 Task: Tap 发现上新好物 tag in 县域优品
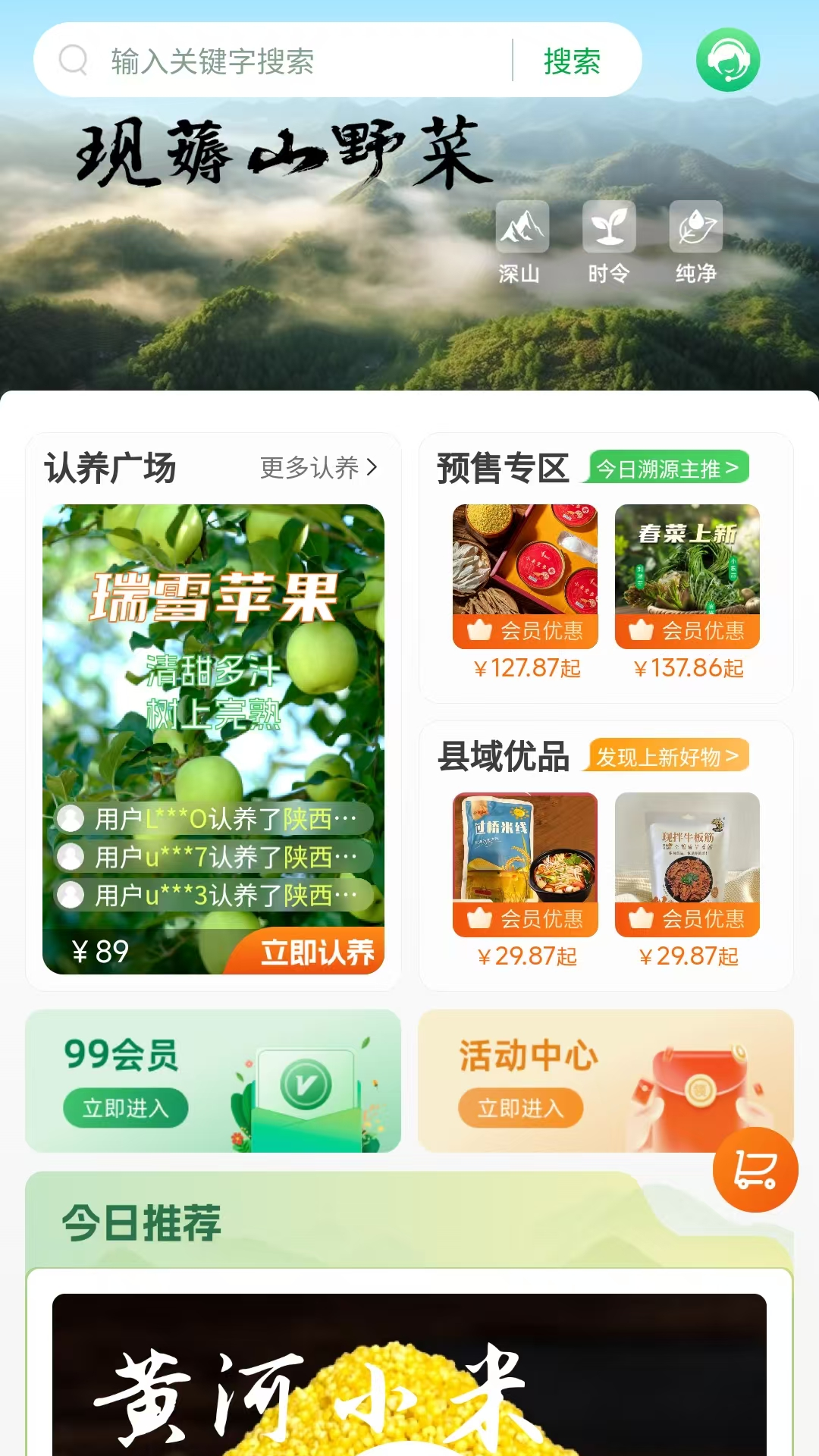click(x=667, y=756)
